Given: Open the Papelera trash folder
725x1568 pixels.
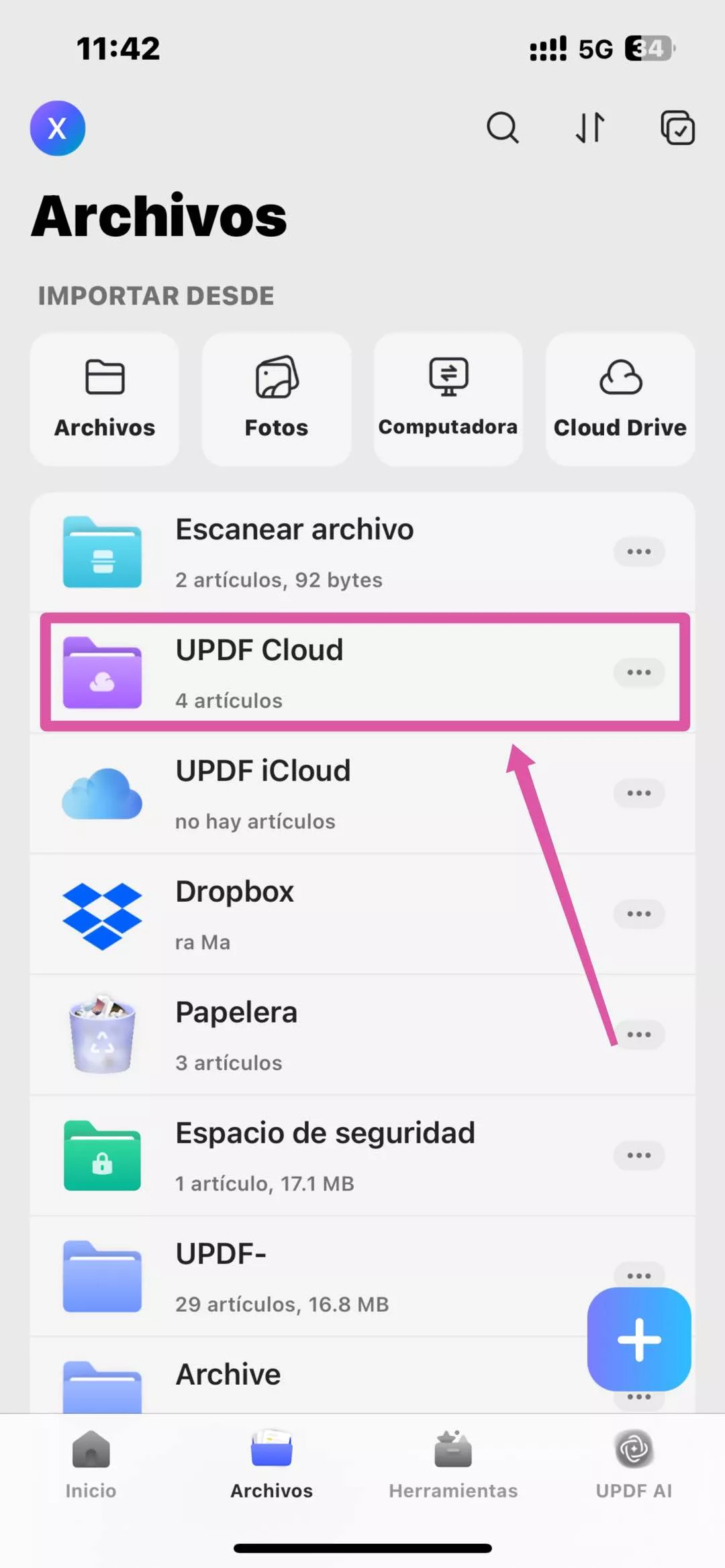Looking at the screenshot, I should [295, 1035].
